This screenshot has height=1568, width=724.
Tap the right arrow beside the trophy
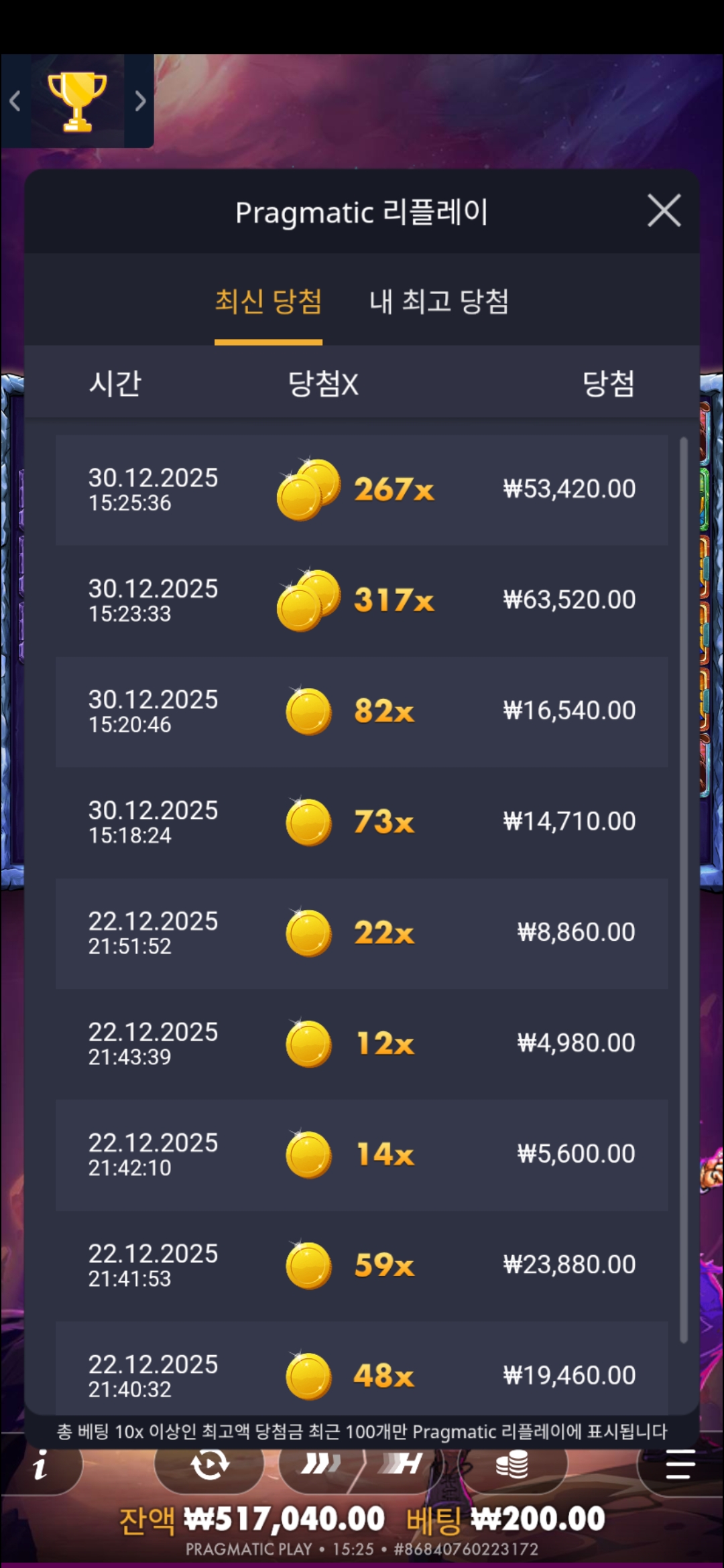(x=139, y=101)
